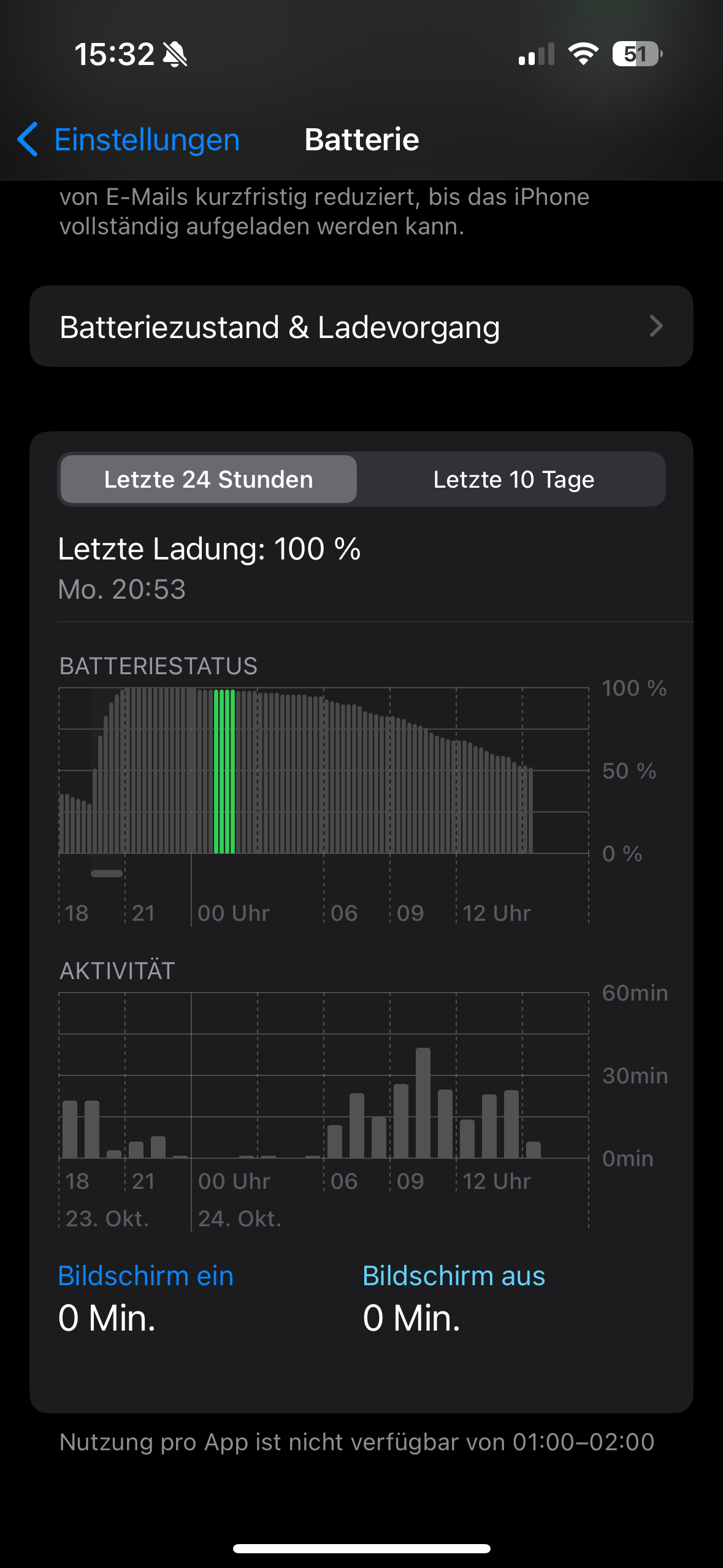Open Batteriezustand & Ladevorgang

361,326
